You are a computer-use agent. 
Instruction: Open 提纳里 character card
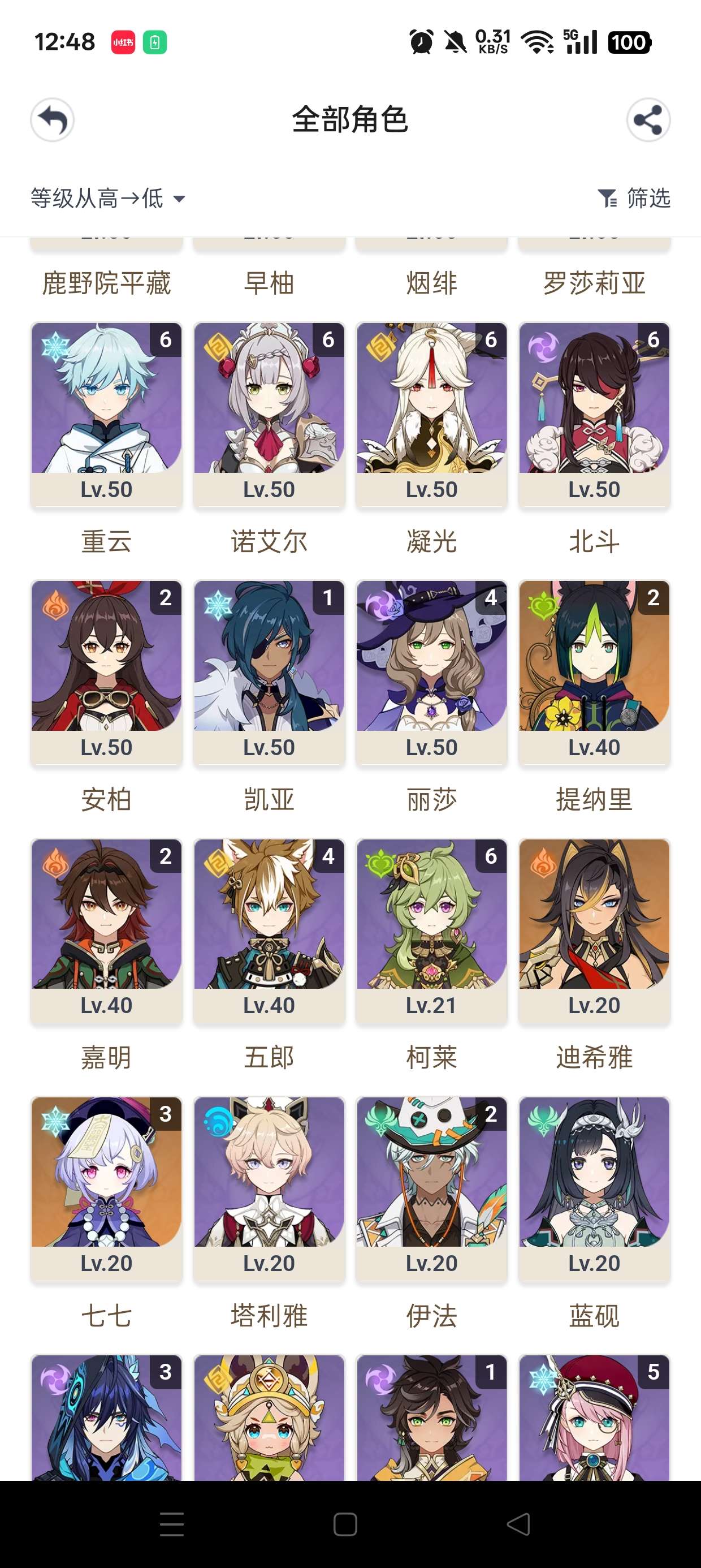pyautogui.click(x=594, y=672)
